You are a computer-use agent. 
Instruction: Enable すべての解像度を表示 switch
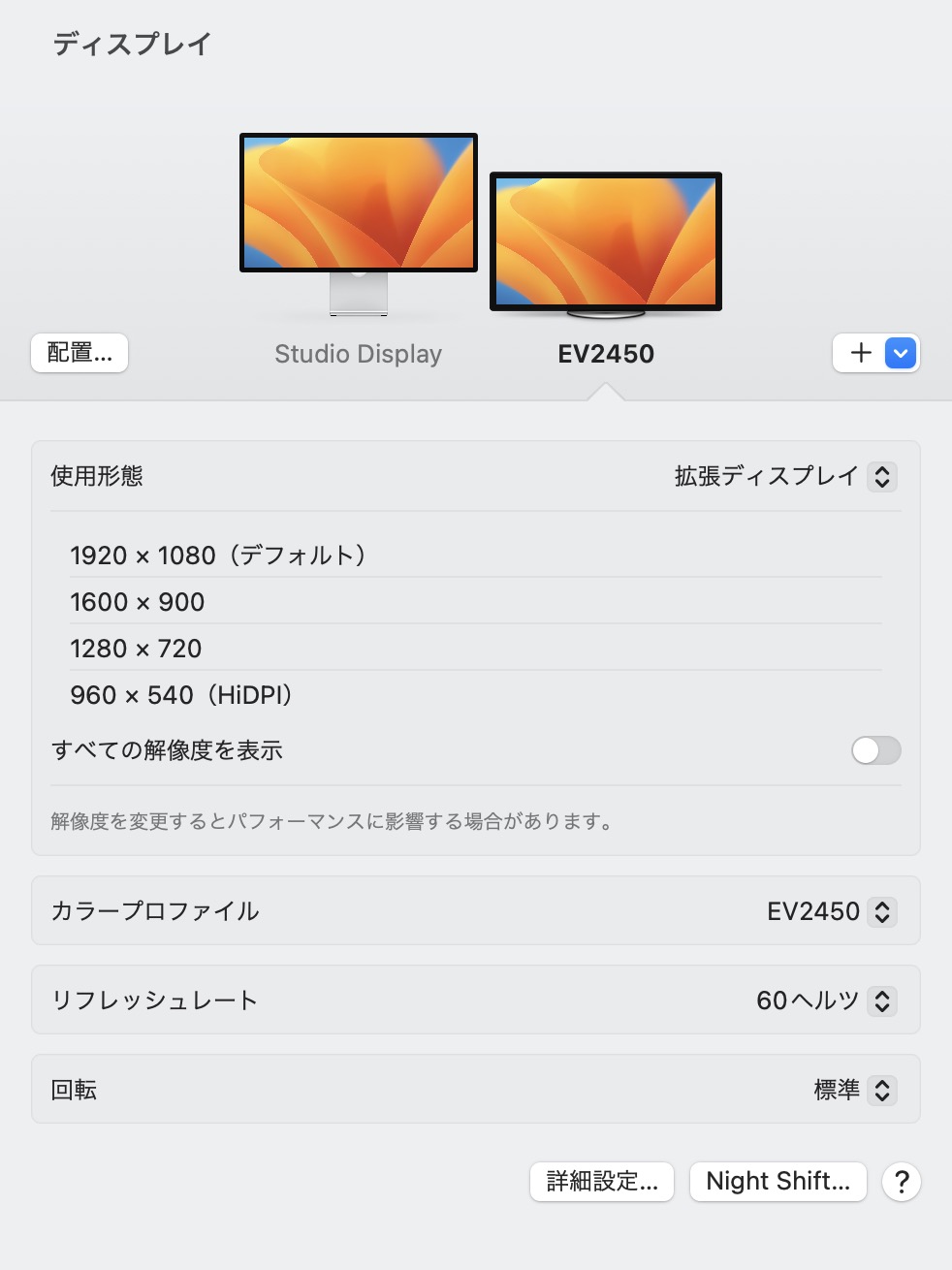click(x=875, y=750)
